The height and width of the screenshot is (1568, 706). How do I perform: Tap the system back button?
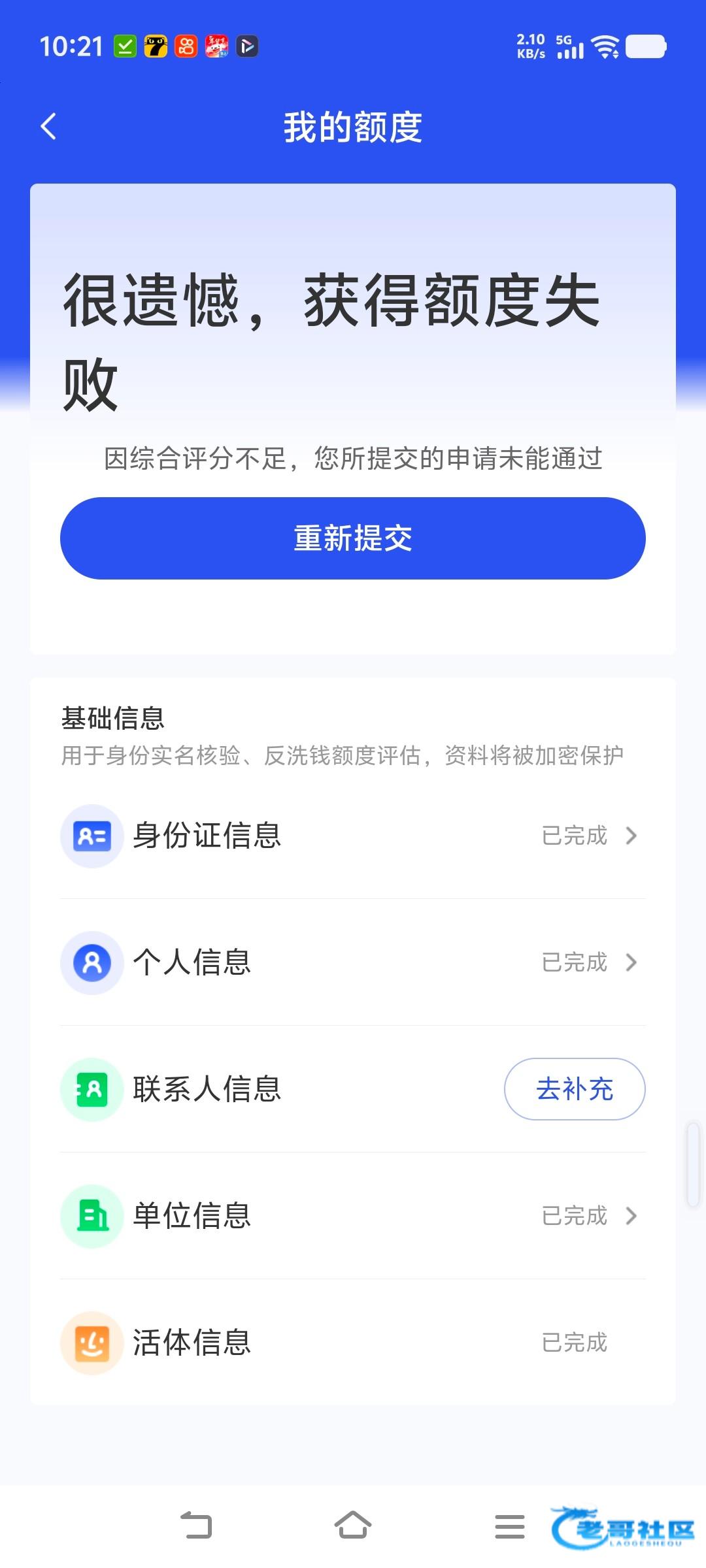[x=196, y=1526]
